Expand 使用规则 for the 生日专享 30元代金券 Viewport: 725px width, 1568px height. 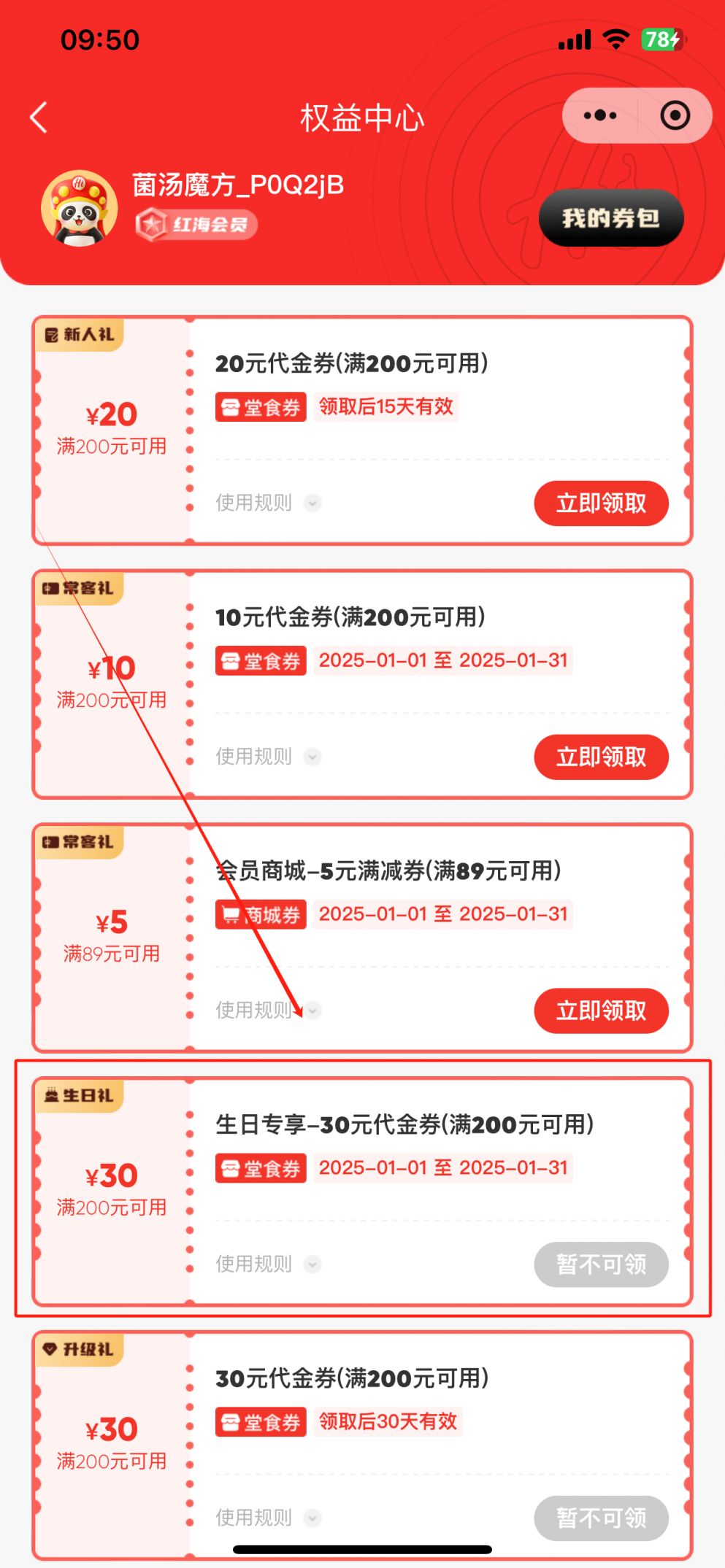268,1264
